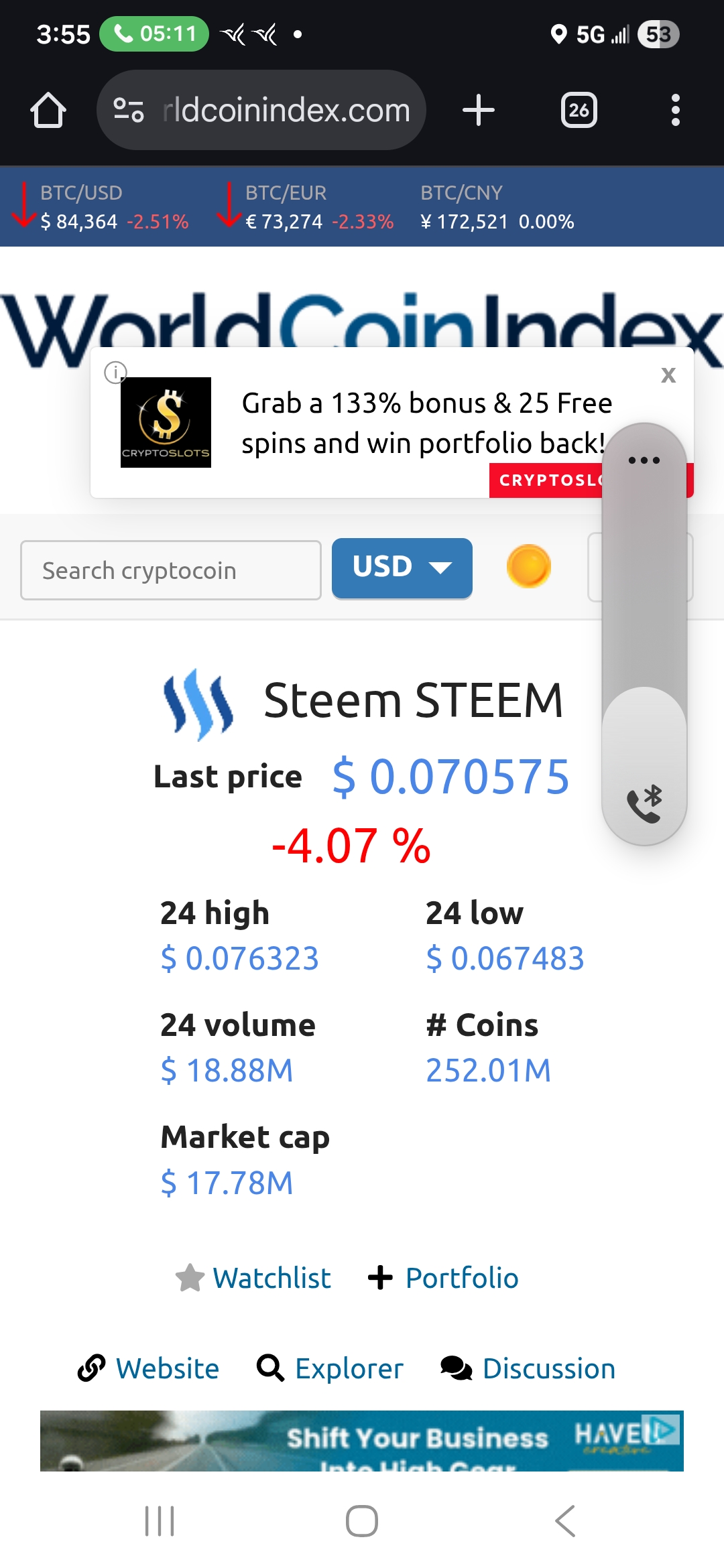
Task: Return to the ongoing call chip
Action: (154, 34)
